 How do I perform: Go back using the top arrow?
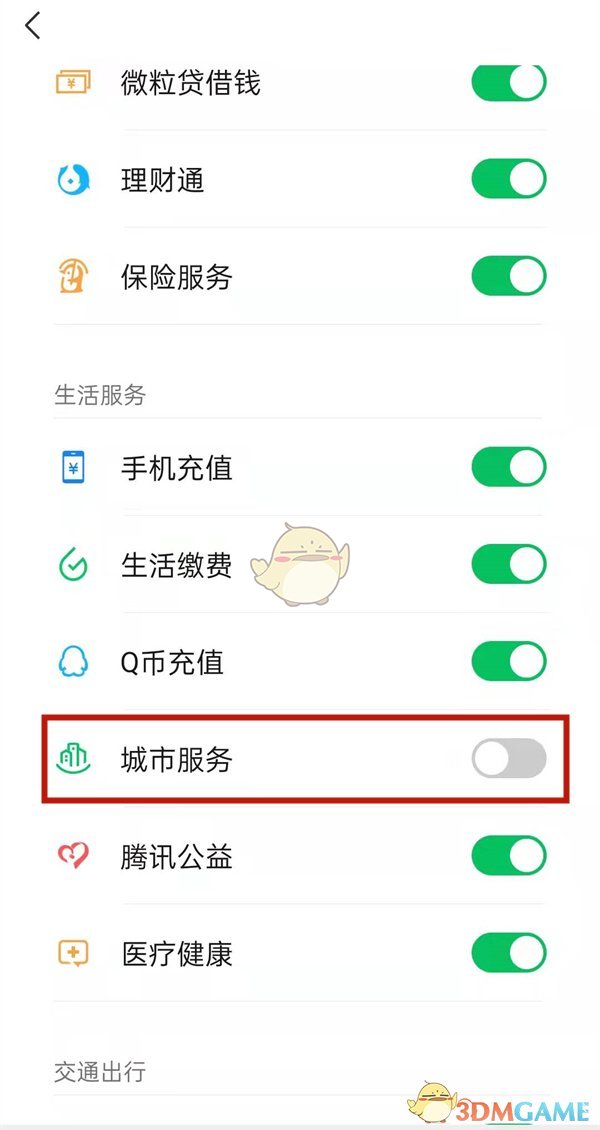point(33,26)
